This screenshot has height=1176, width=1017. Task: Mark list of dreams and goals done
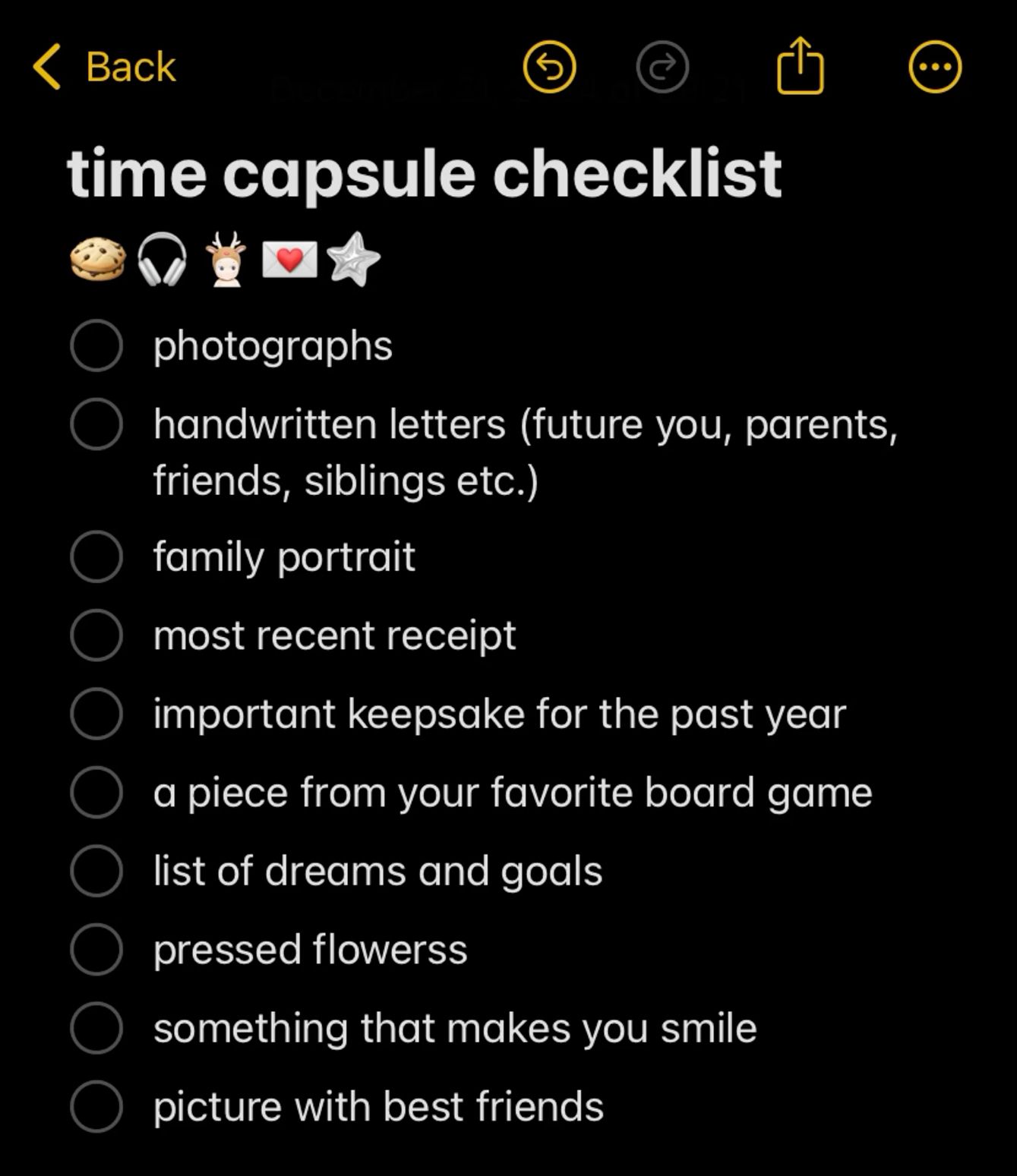96,871
